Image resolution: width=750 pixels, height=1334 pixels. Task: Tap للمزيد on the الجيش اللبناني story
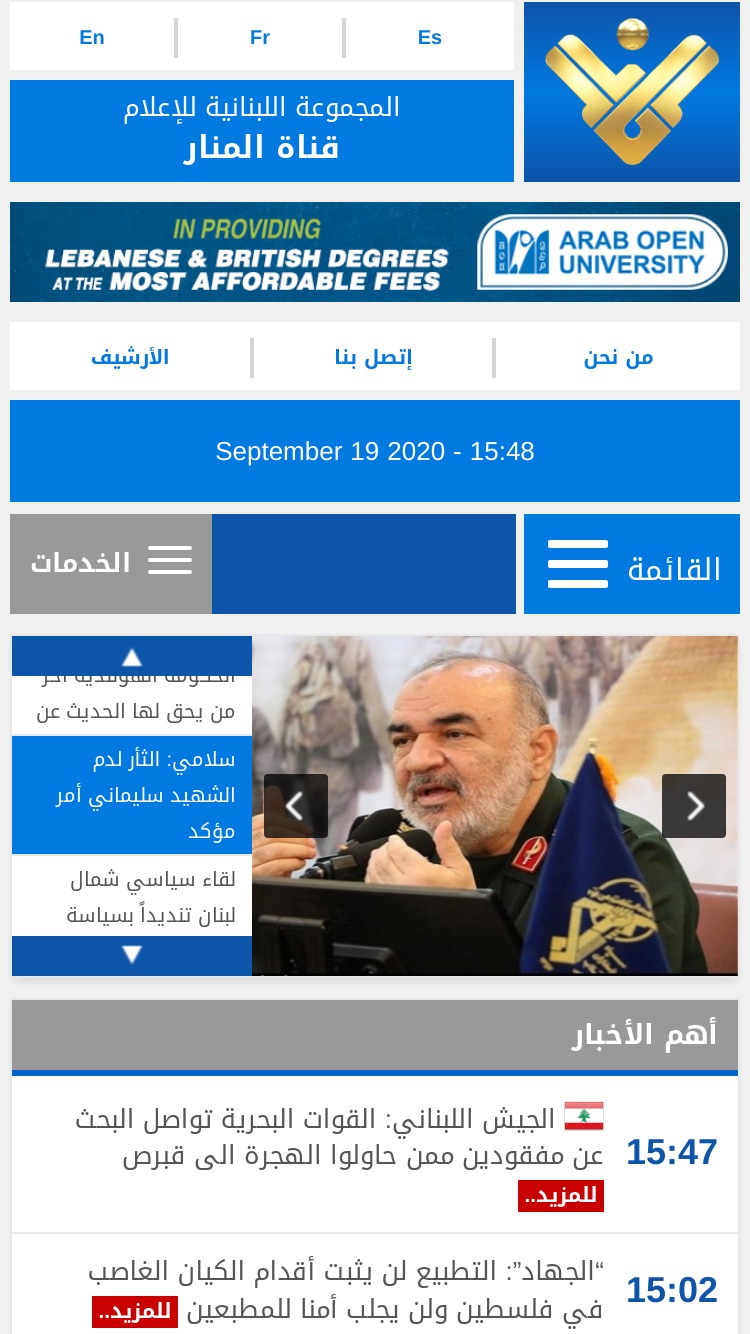point(561,1195)
